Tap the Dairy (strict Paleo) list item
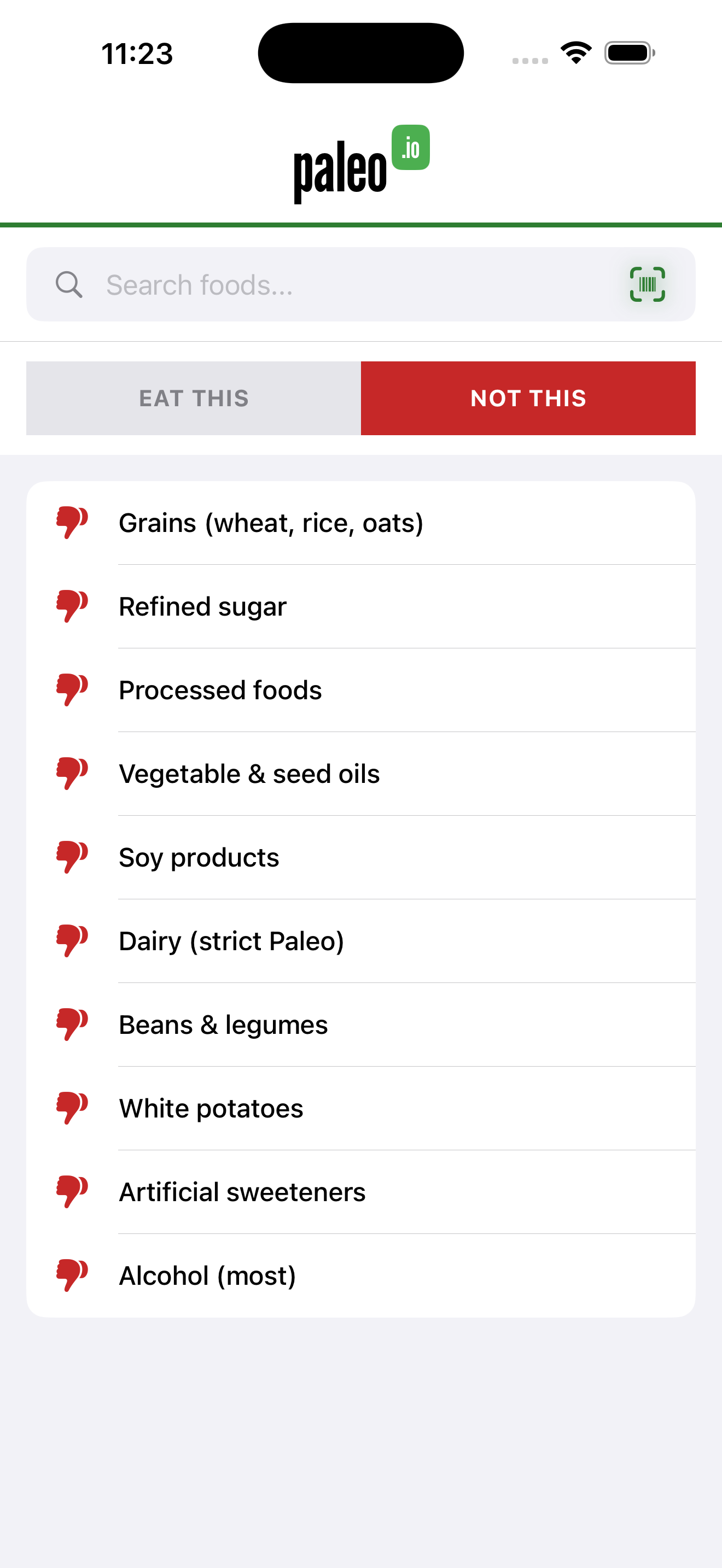722x1568 pixels. (231, 940)
